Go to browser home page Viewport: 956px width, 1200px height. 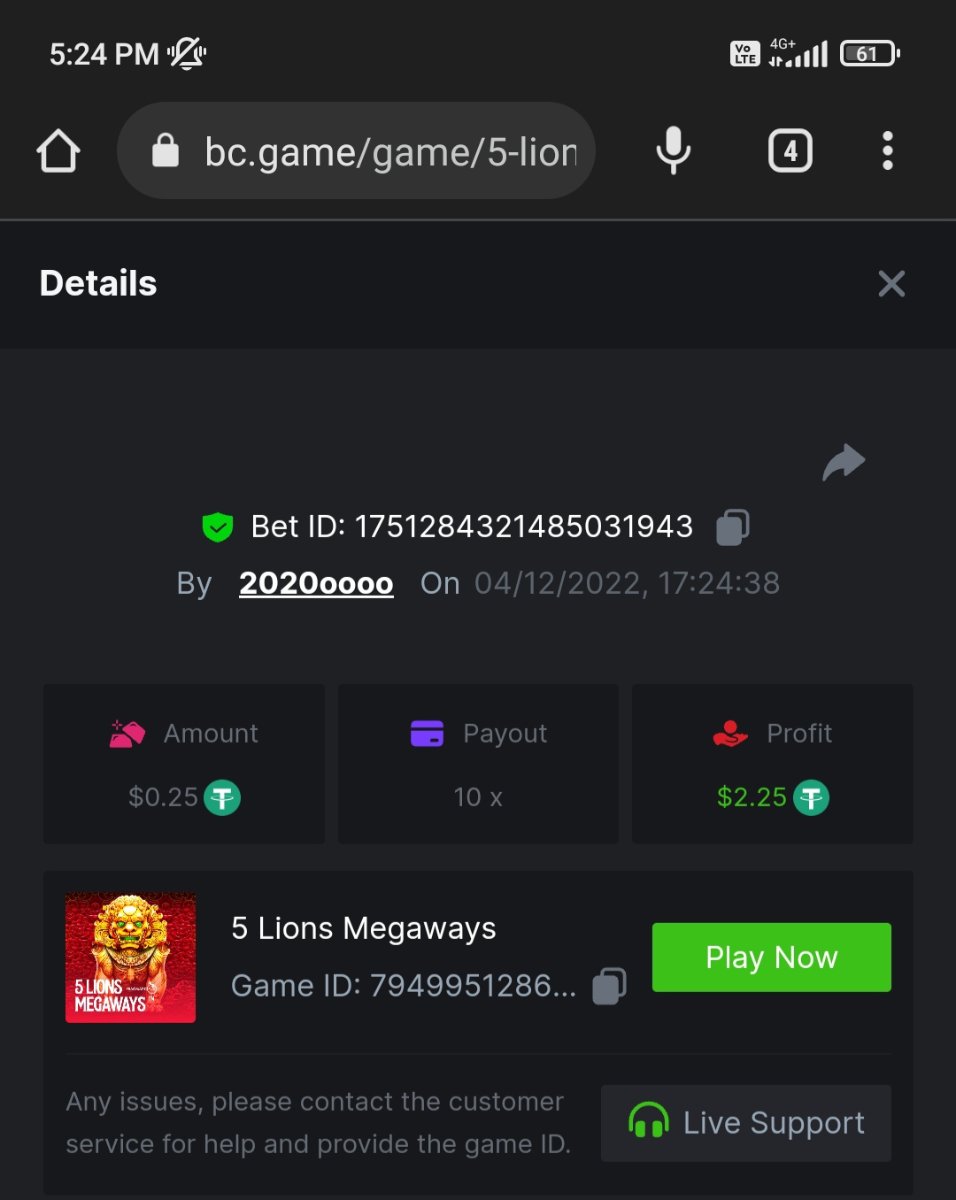[58, 151]
